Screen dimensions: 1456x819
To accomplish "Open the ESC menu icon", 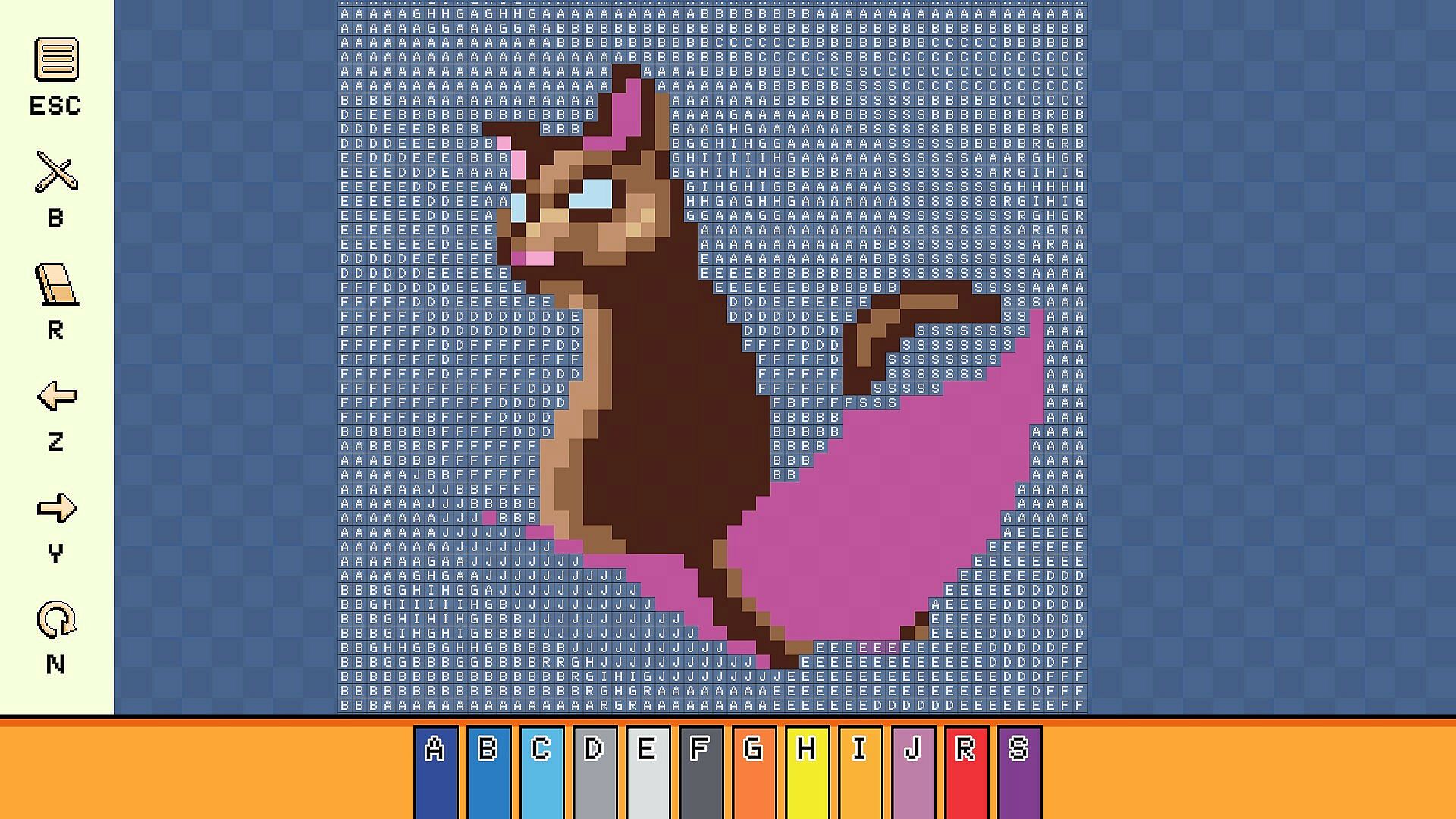I will coord(56,60).
